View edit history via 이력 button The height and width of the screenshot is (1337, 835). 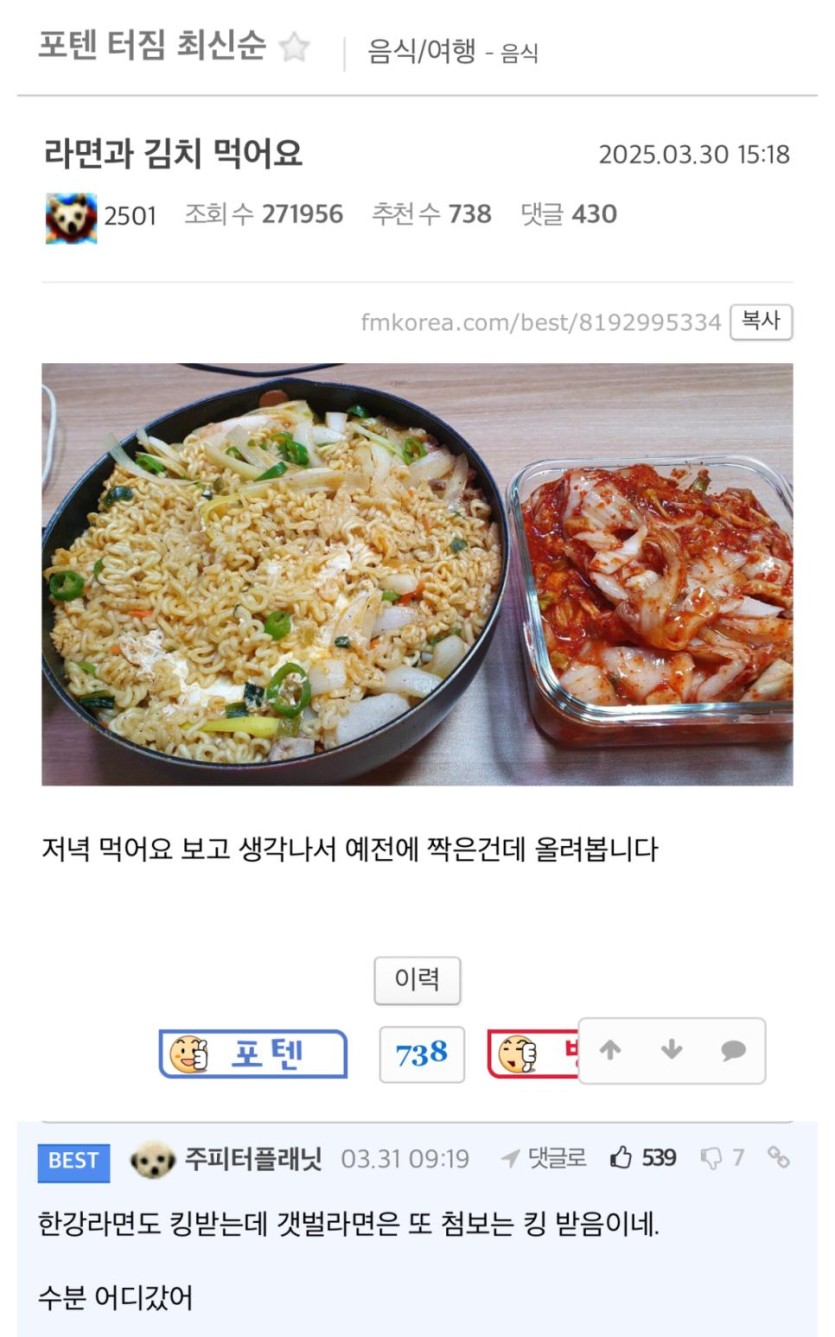point(417,980)
